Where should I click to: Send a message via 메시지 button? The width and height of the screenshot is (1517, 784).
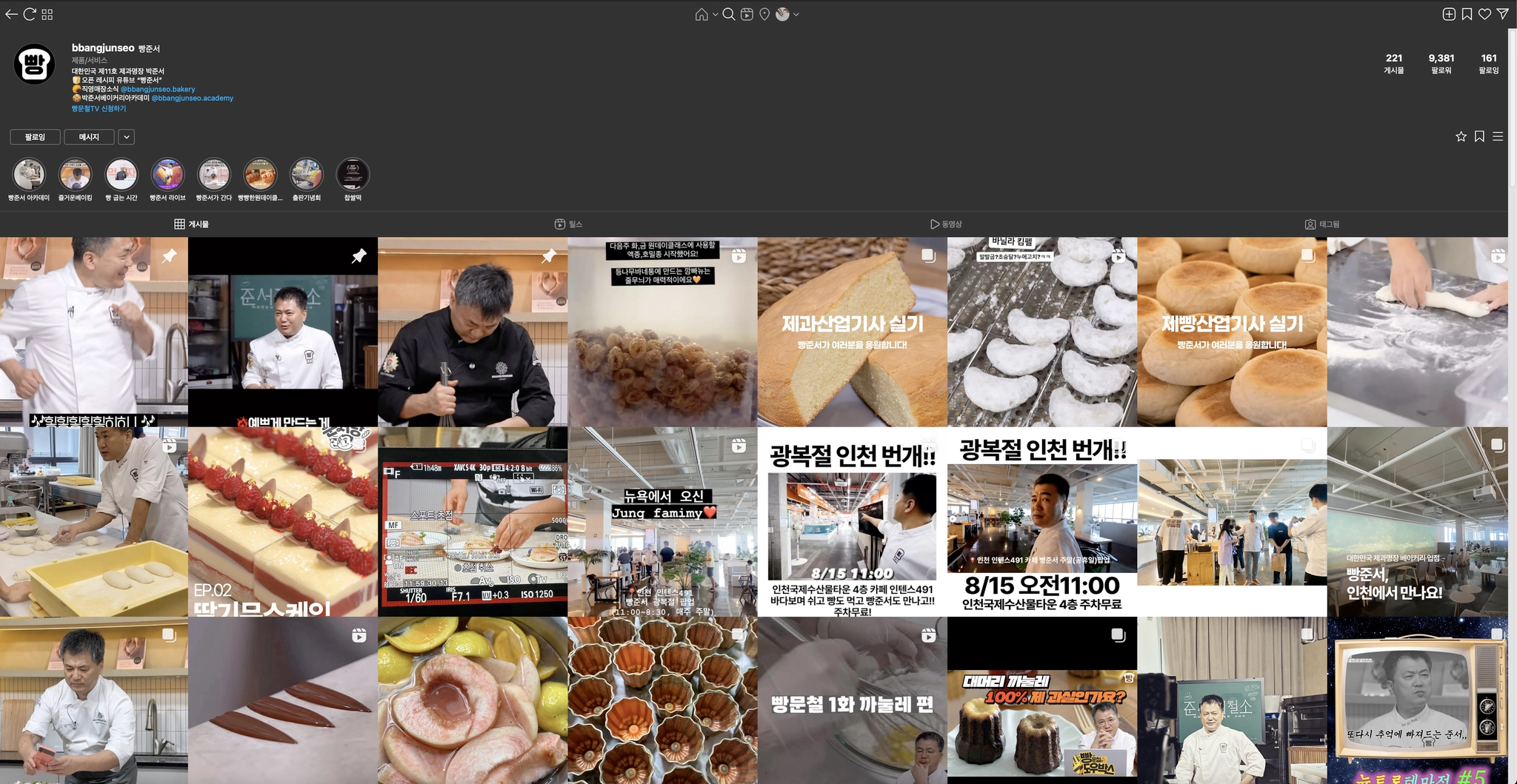(x=89, y=137)
